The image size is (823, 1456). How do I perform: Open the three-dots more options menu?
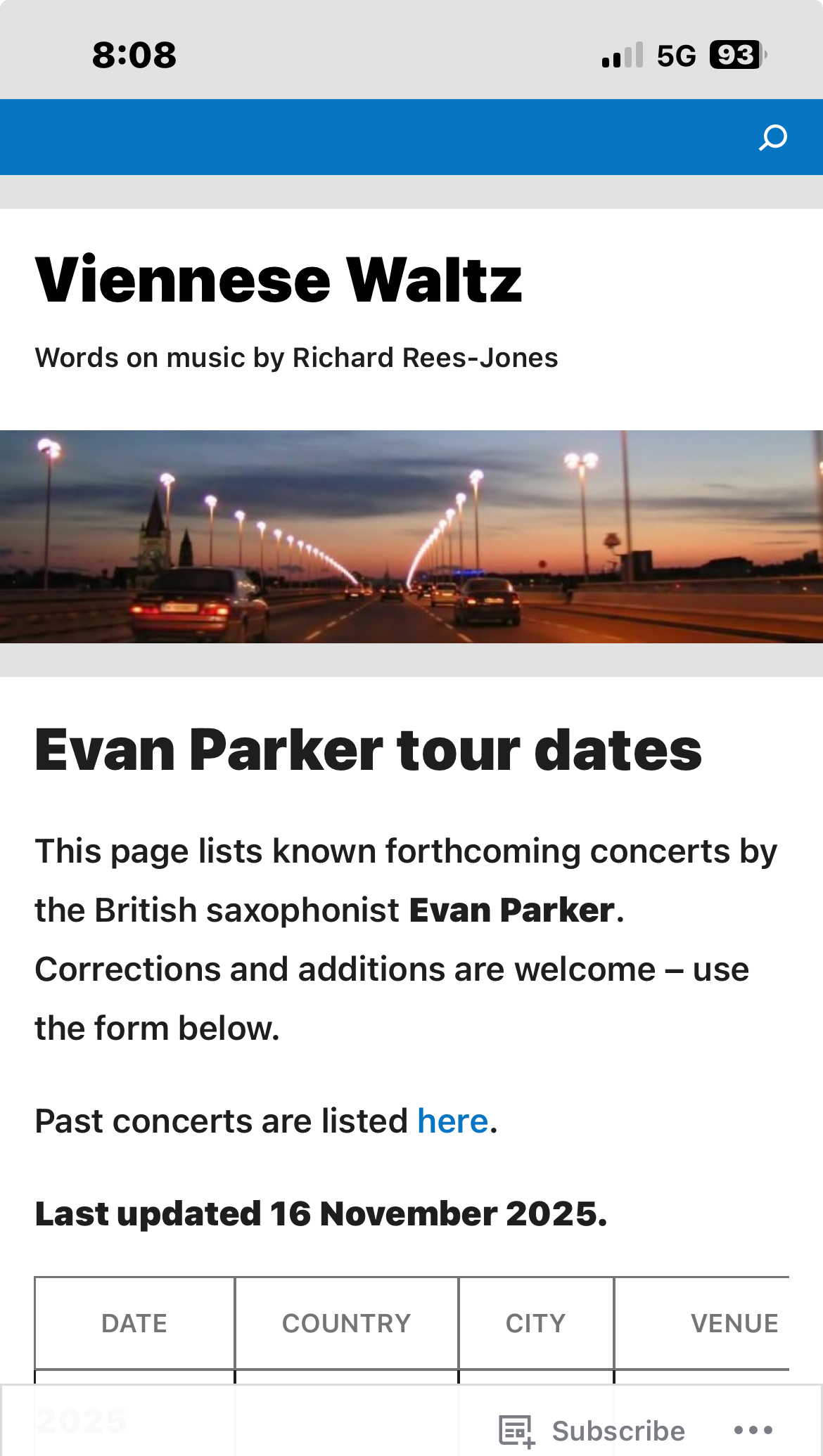click(x=753, y=1430)
